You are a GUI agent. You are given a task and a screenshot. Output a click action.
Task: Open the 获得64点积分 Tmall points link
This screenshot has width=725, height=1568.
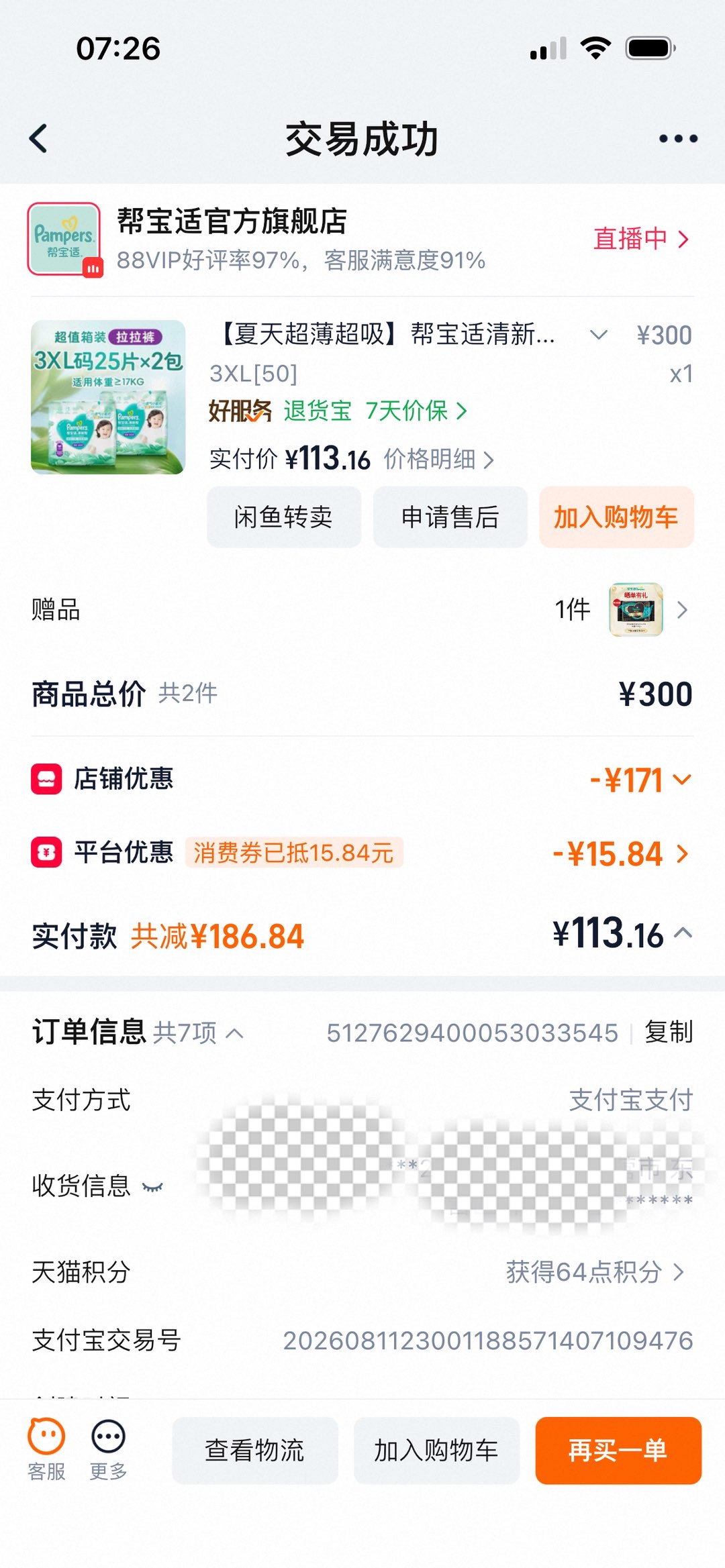[595, 1272]
